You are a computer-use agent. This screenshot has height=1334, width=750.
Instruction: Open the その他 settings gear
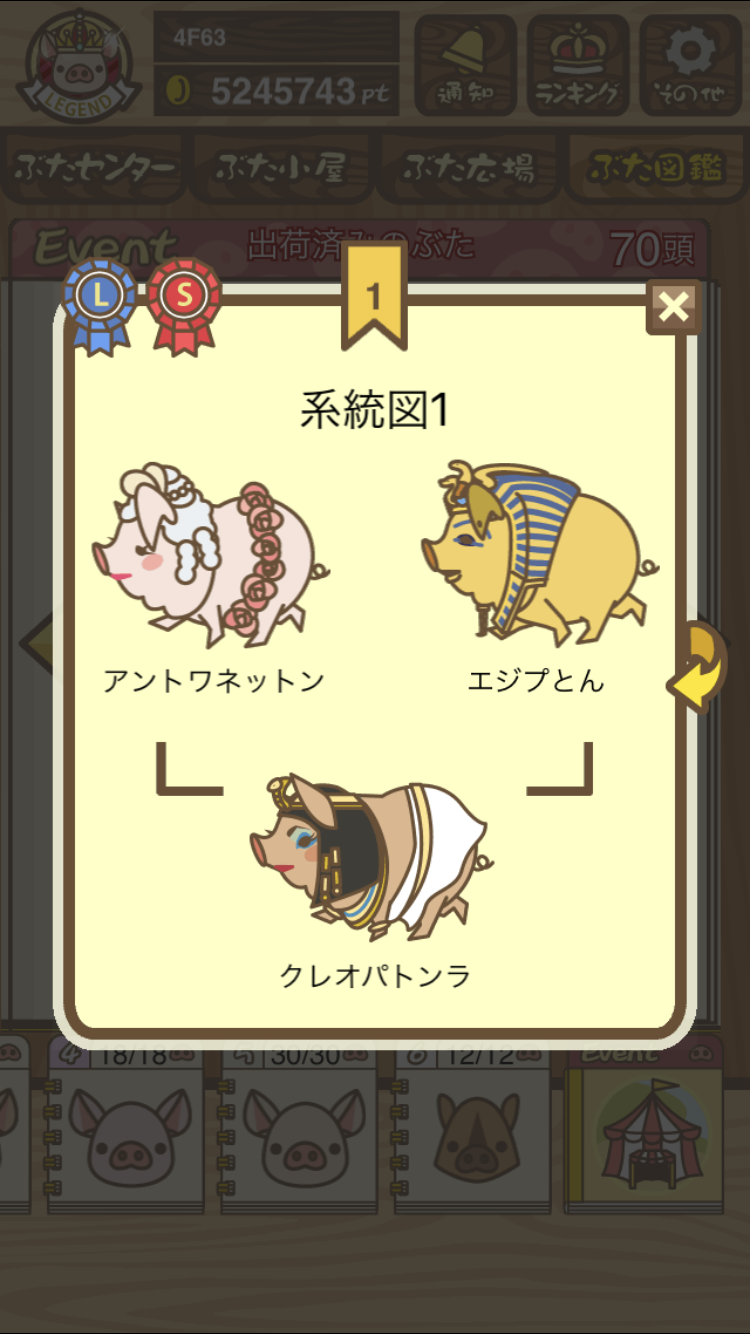coord(691,64)
